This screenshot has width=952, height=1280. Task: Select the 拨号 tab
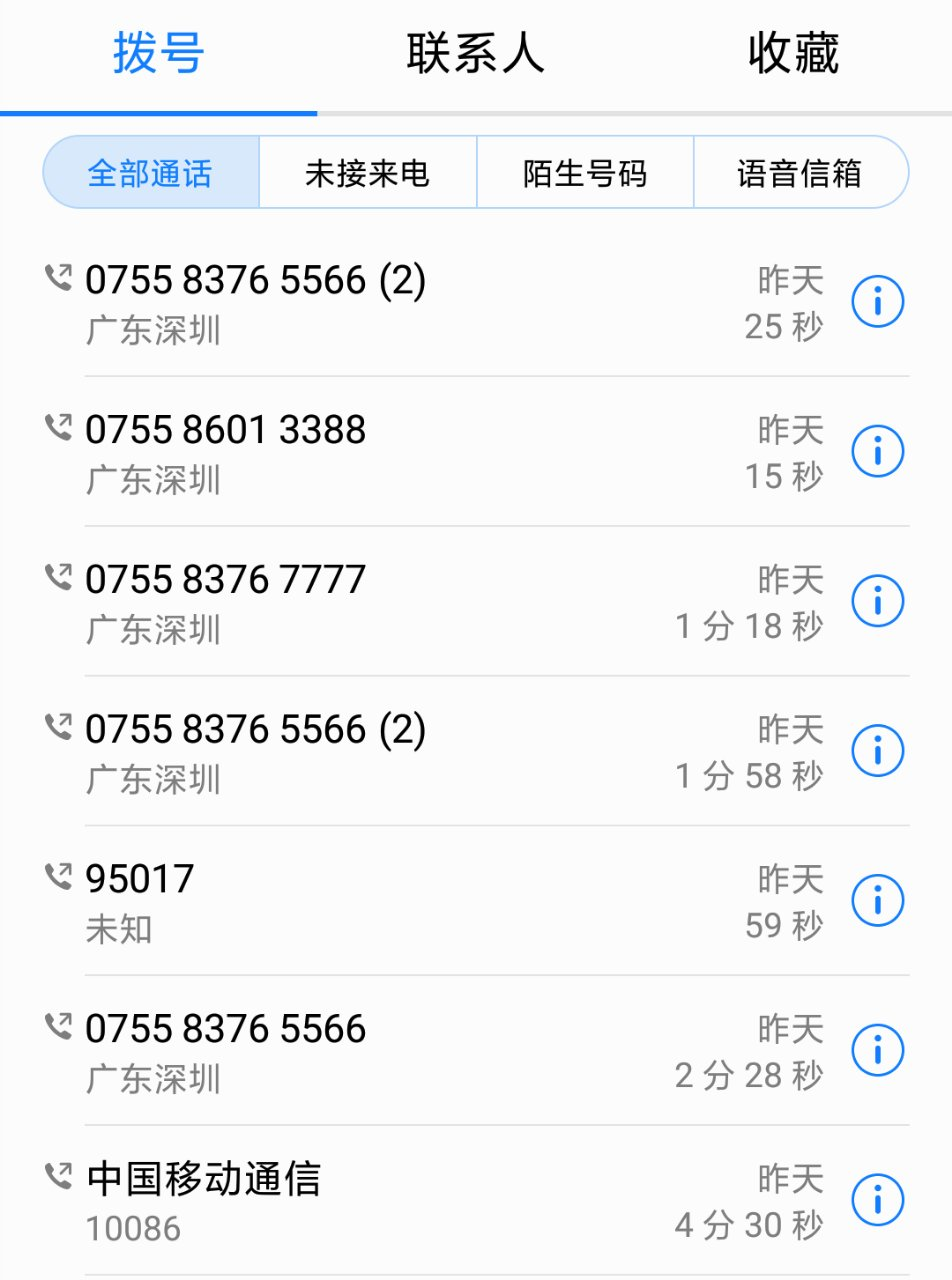tap(158, 54)
